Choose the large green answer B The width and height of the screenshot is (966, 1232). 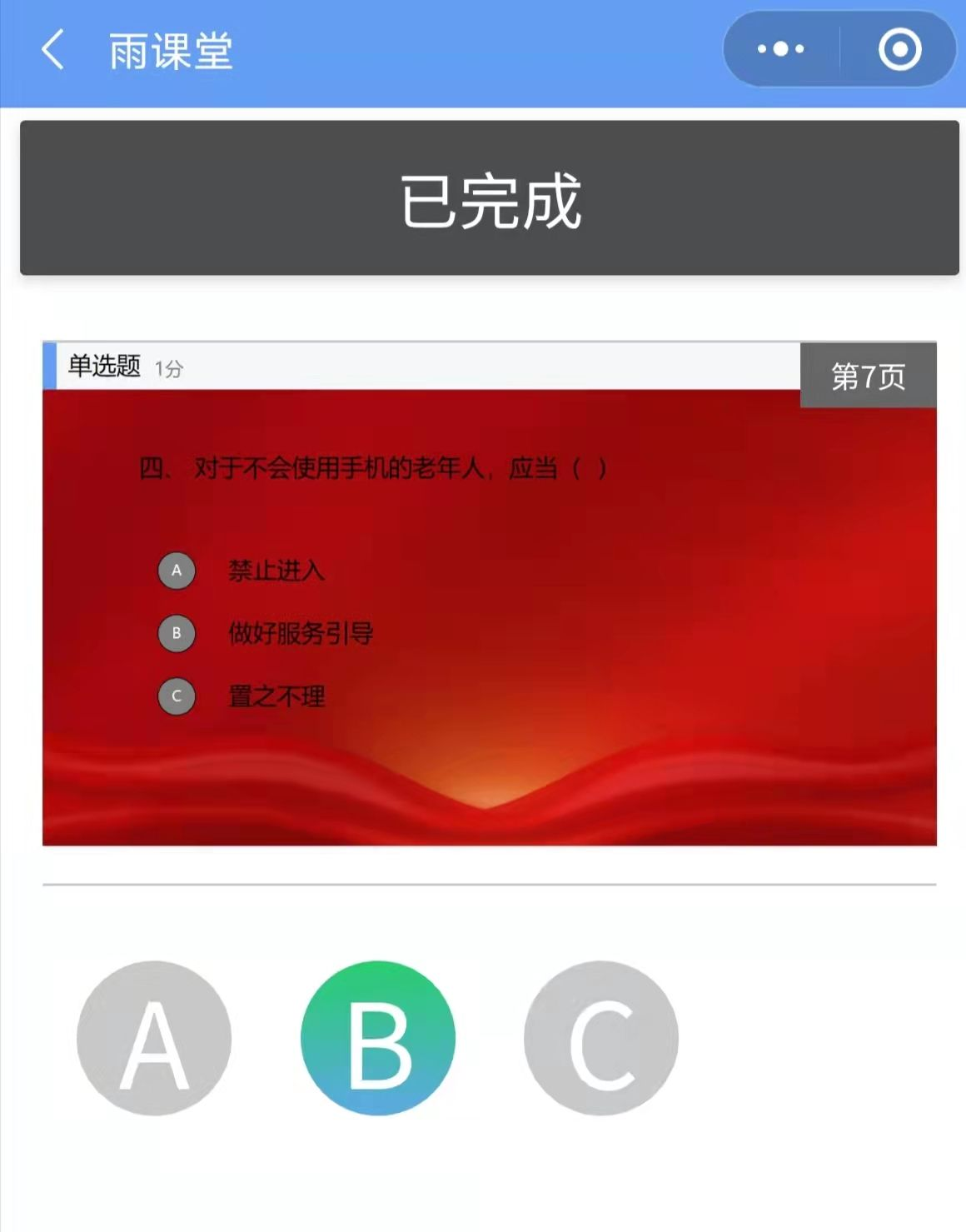pos(378,1038)
